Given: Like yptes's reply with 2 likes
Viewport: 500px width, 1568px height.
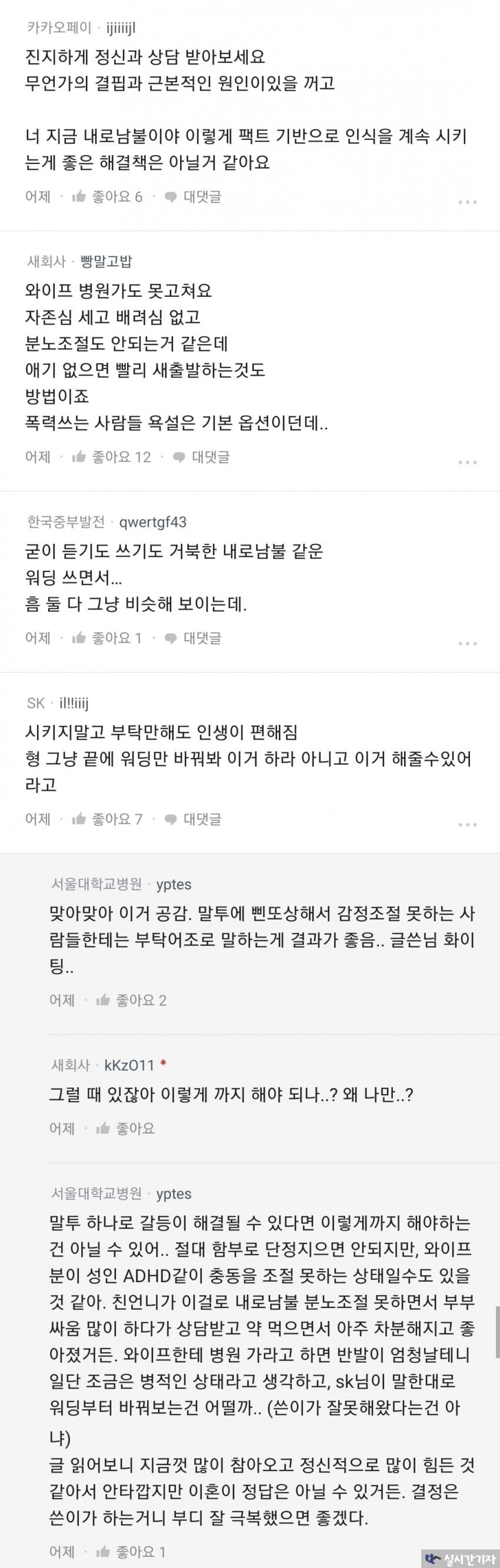Looking at the screenshot, I should coord(131,1000).
